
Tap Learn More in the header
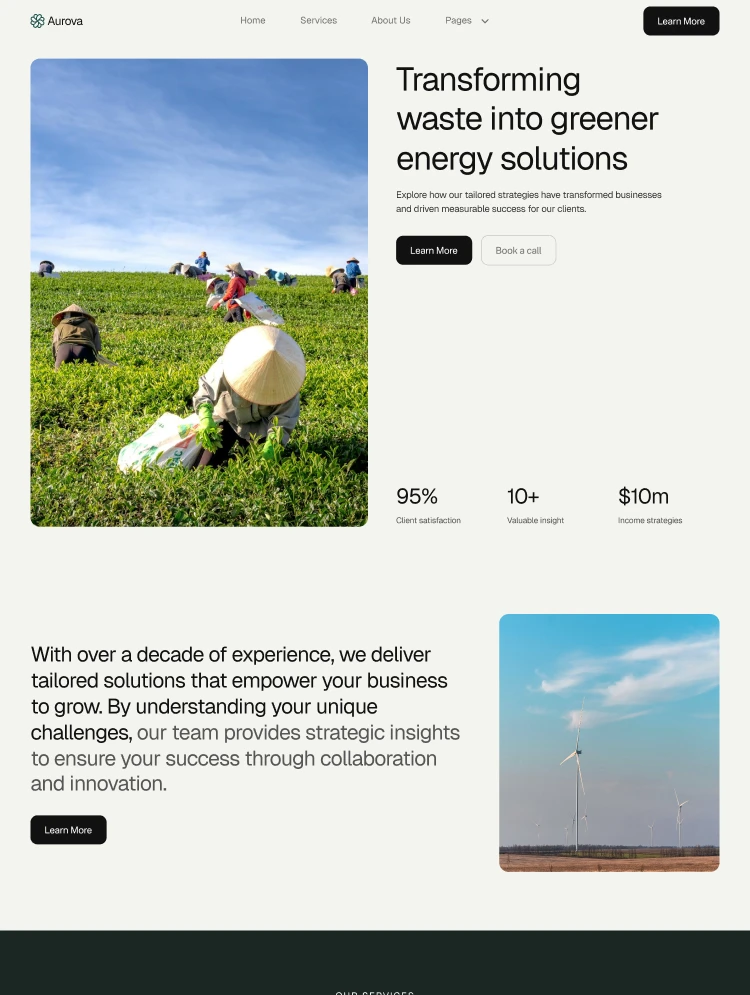click(x=681, y=21)
